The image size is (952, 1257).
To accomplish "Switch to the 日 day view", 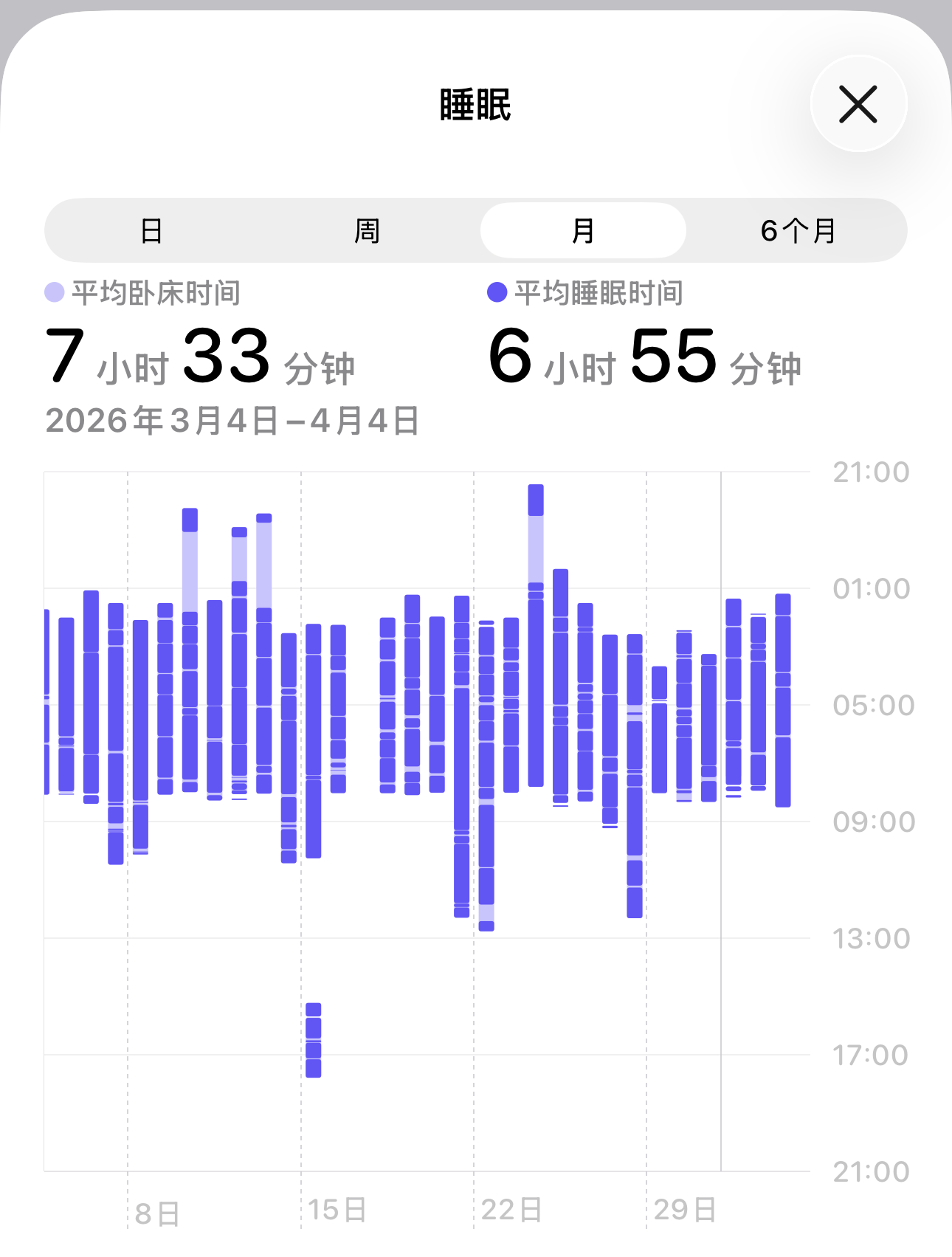I will [x=151, y=231].
